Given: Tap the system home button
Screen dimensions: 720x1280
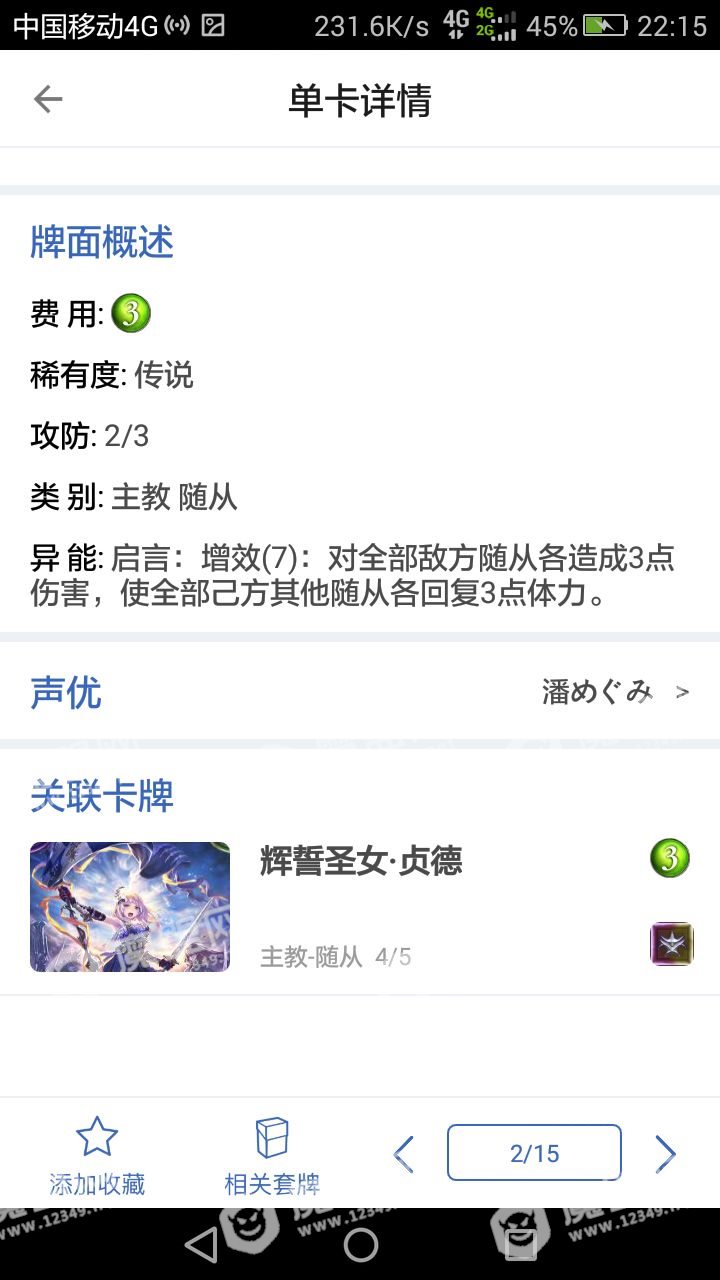Looking at the screenshot, I should coord(360,1245).
